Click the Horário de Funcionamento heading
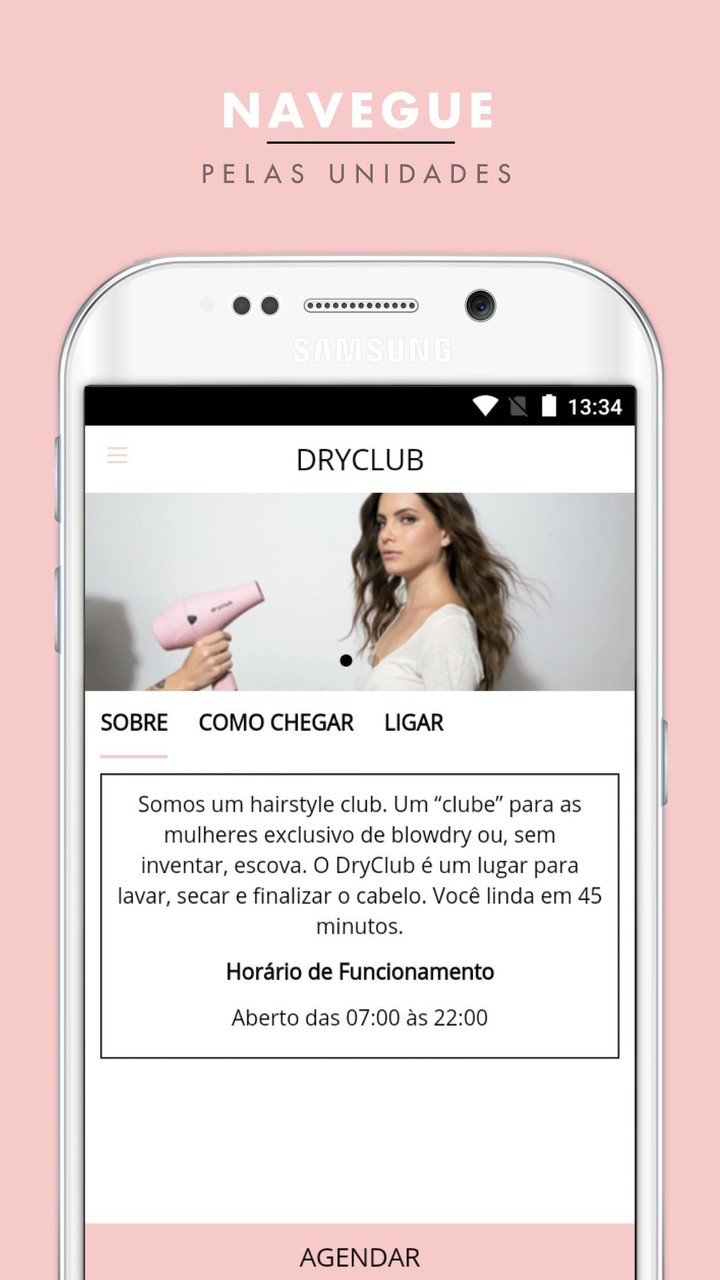This screenshot has width=720, height=1280. [x=360, y=971]
